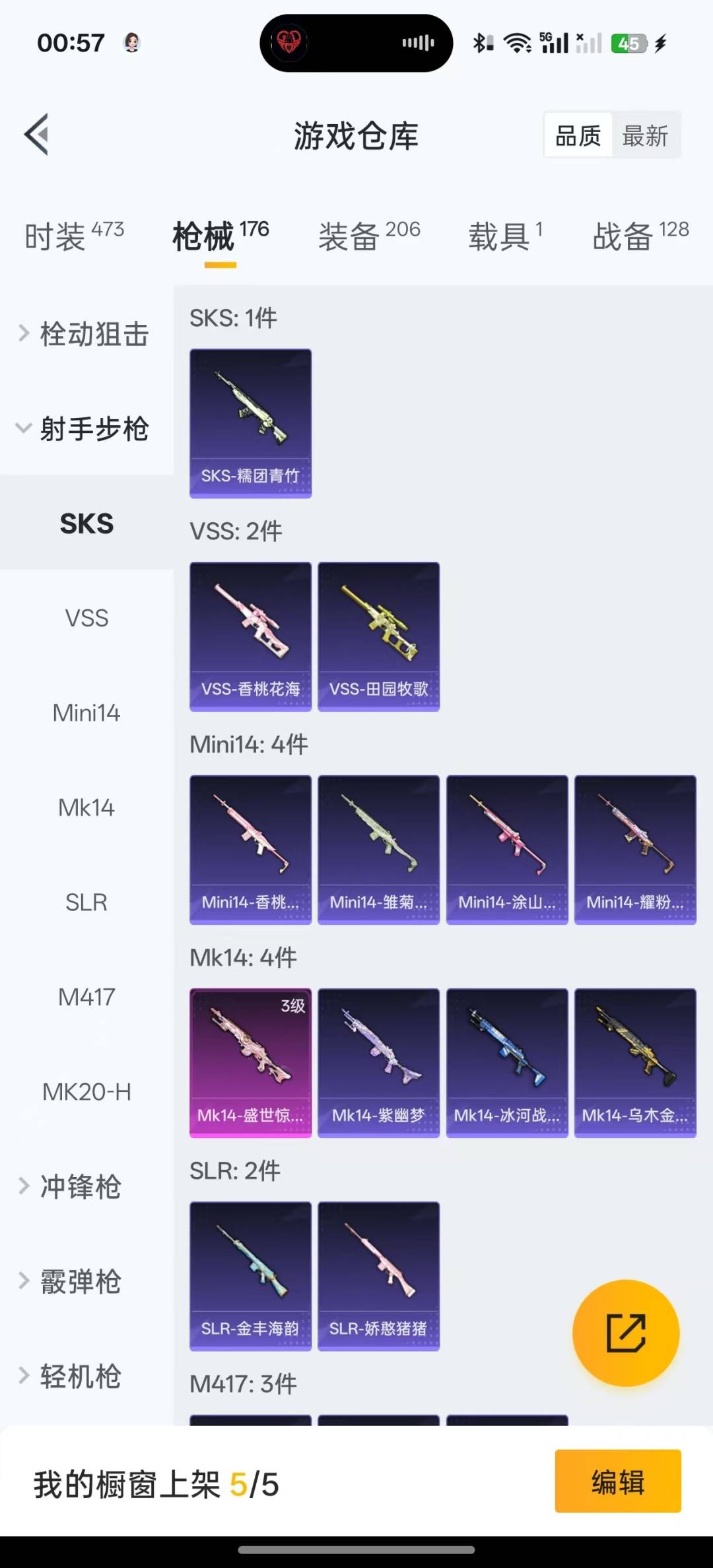The width and height of the screenshot is (713, 1568).
Task: Expand the 冲锋枪 category
Action: coord(86,1186)
